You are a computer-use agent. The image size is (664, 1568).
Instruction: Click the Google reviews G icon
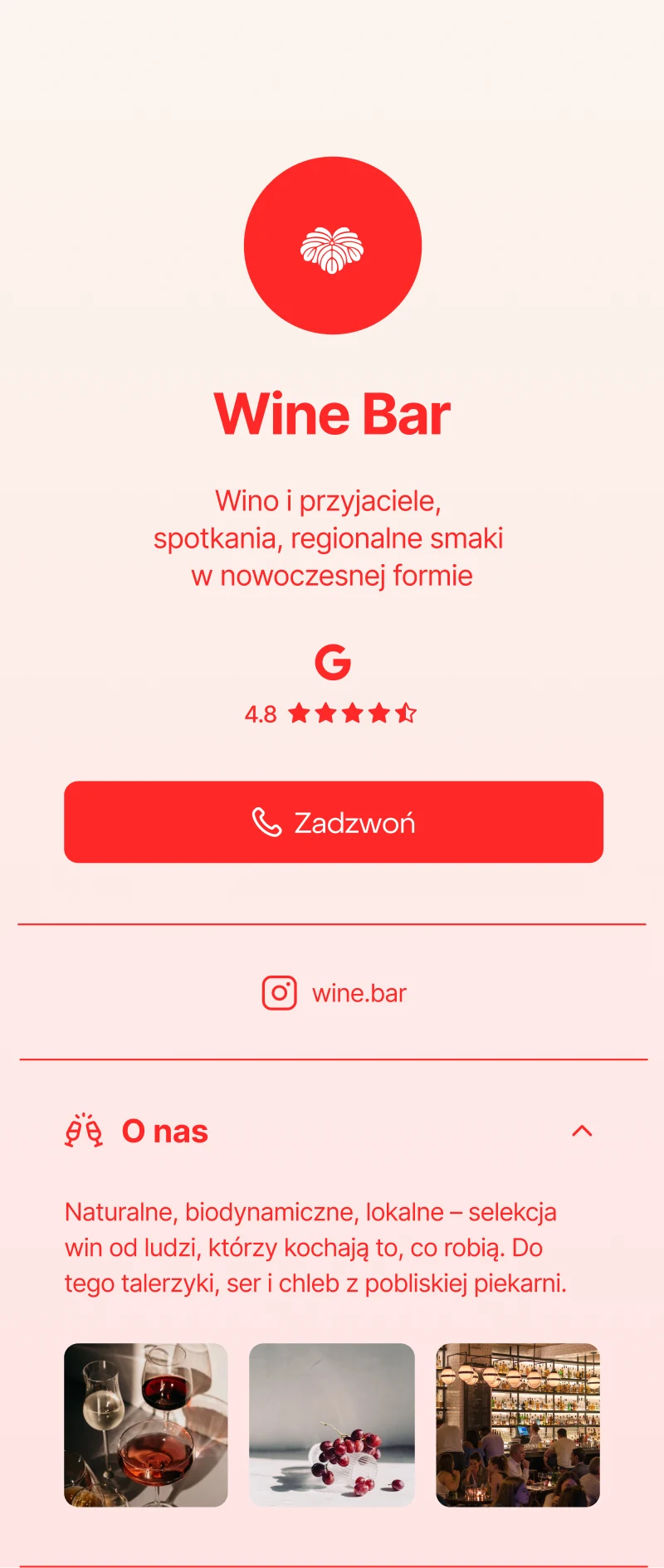(332, 662)
